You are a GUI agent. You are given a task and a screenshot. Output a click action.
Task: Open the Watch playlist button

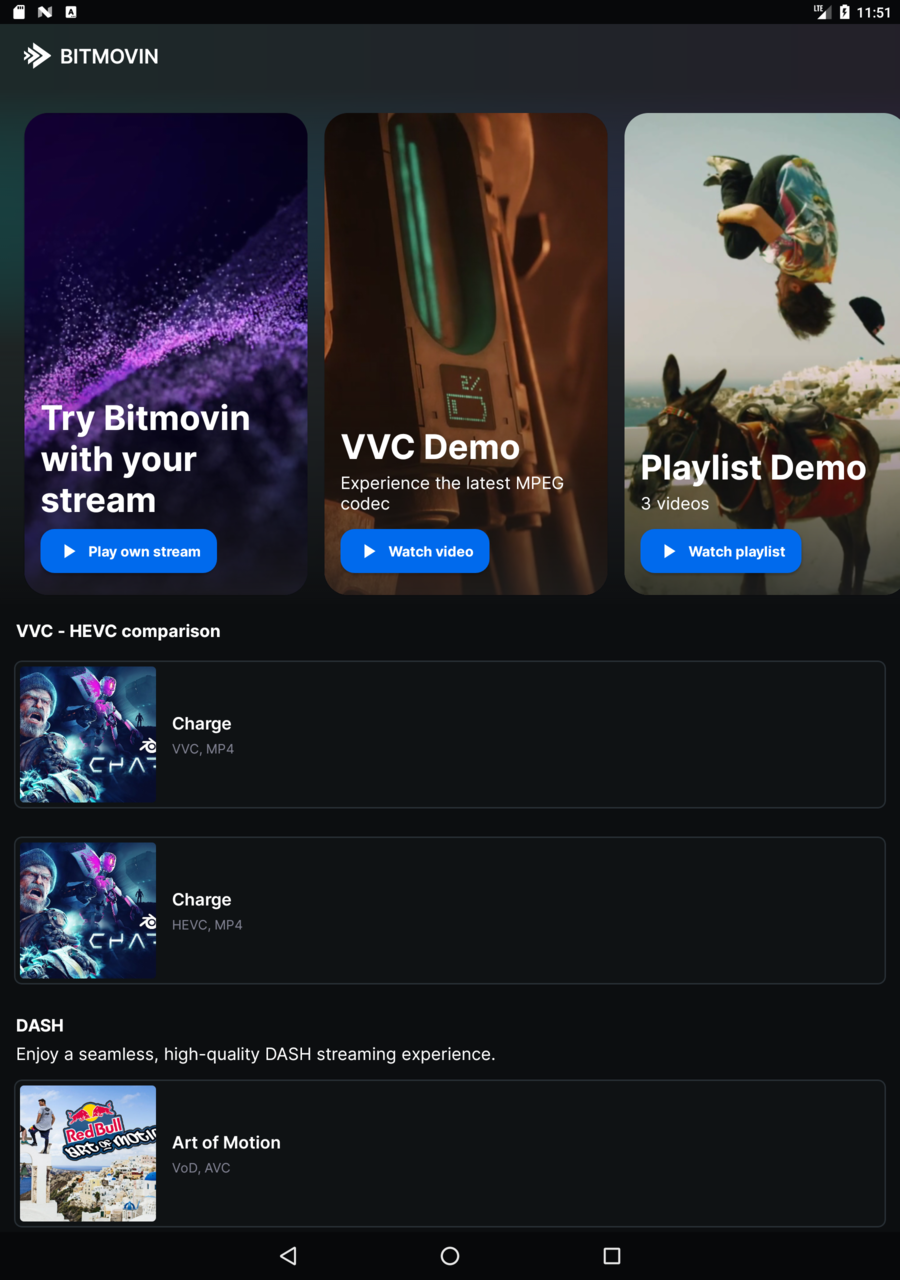[x=720, y=551]
